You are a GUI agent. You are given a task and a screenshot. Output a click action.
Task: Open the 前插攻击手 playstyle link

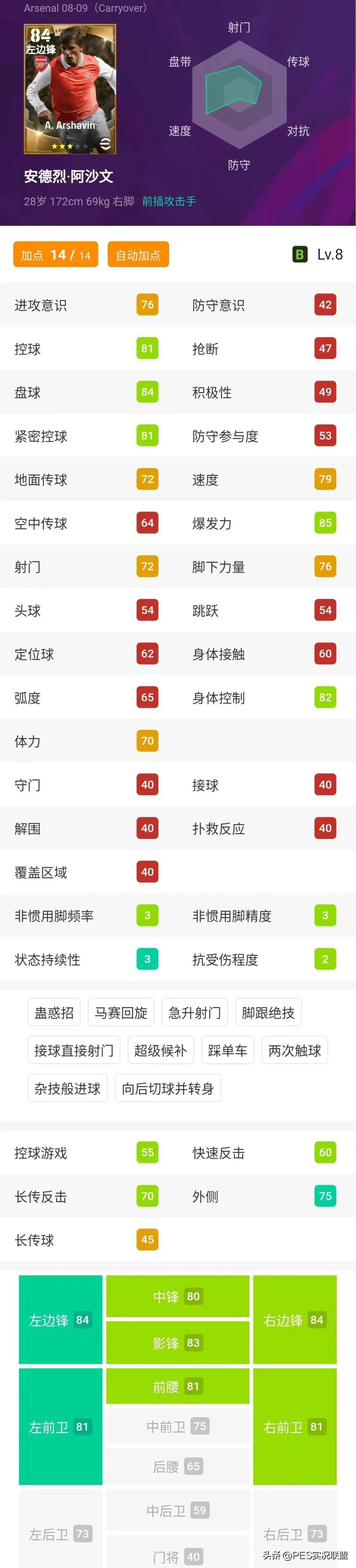(168, 201)
